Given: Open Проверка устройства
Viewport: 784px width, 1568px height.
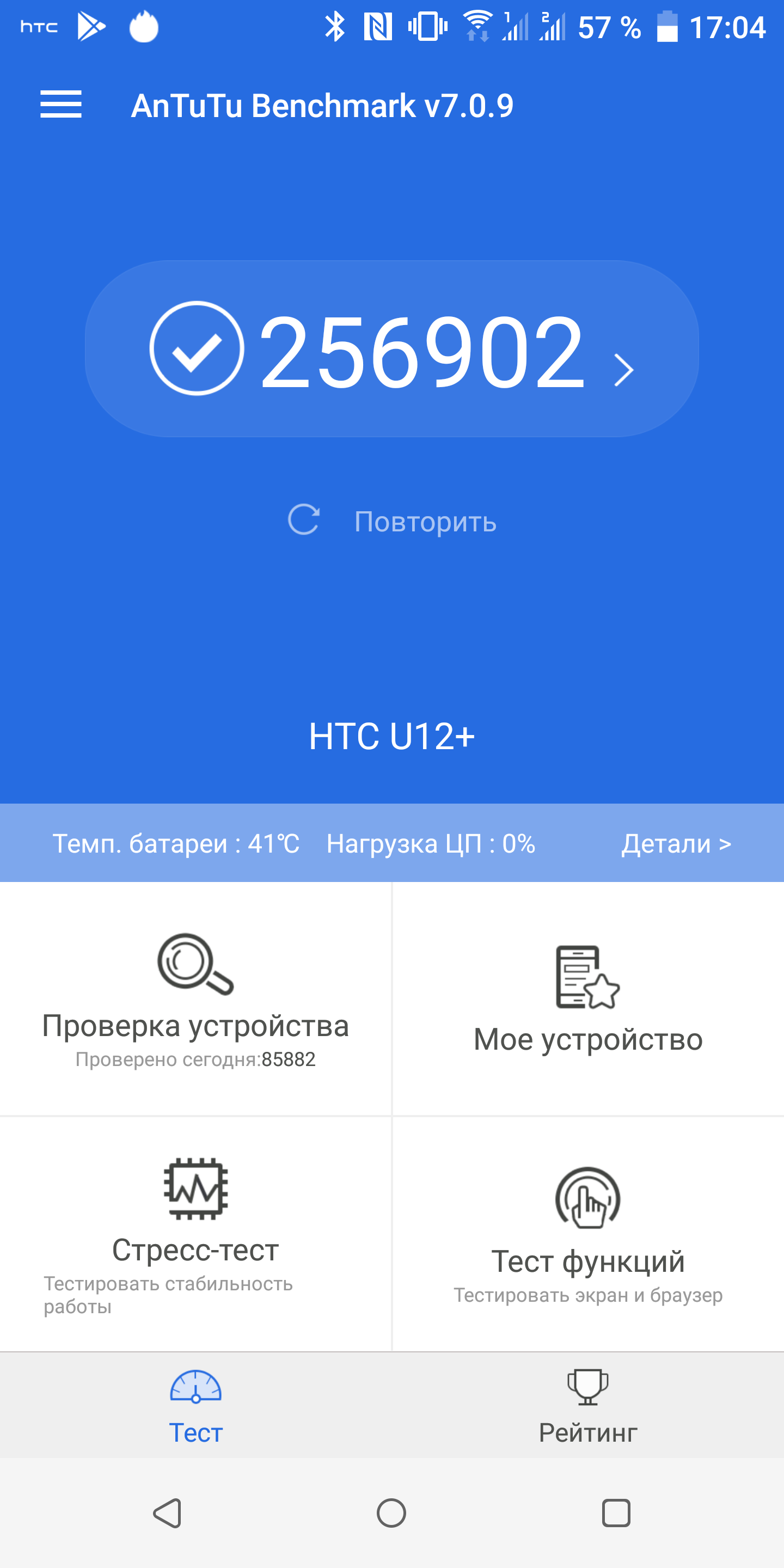Looking at the screenshot, I should 195,1000.
